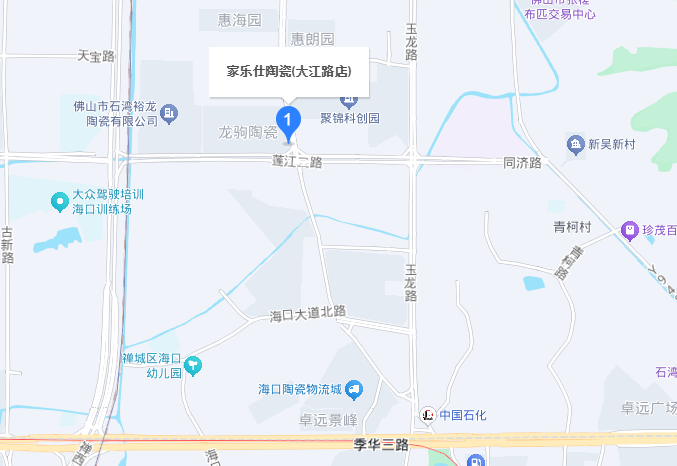Select the 聚锦科创园 place marker
The image size is (677, 466).
tap(349, 100)
